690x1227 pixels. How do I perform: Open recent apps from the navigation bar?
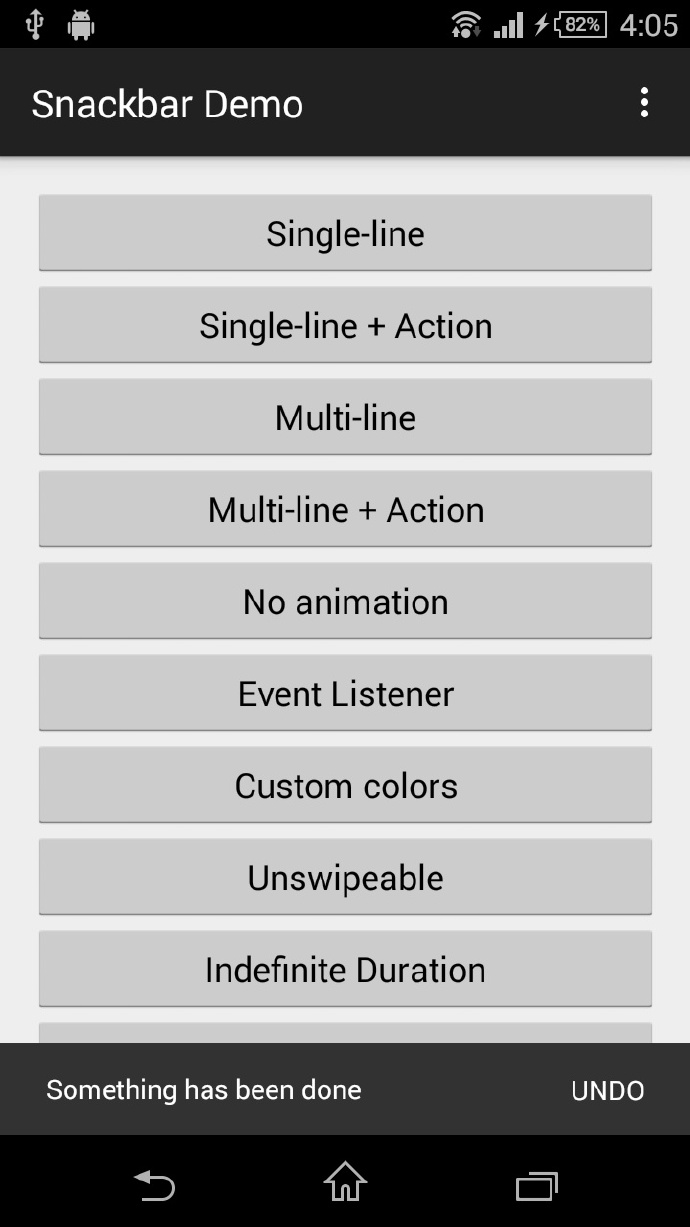(x=536, y=1186)
